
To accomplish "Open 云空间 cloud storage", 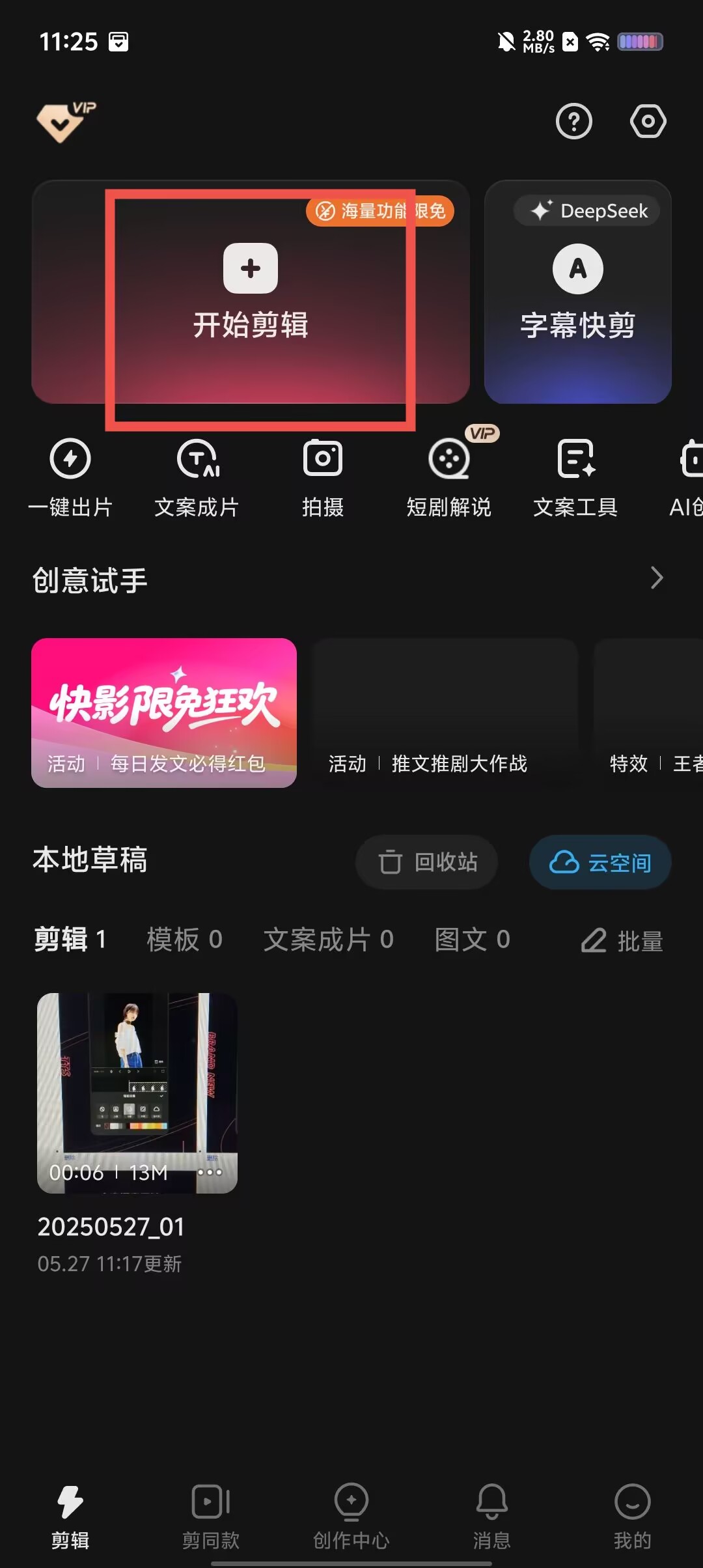I will 600,862.
